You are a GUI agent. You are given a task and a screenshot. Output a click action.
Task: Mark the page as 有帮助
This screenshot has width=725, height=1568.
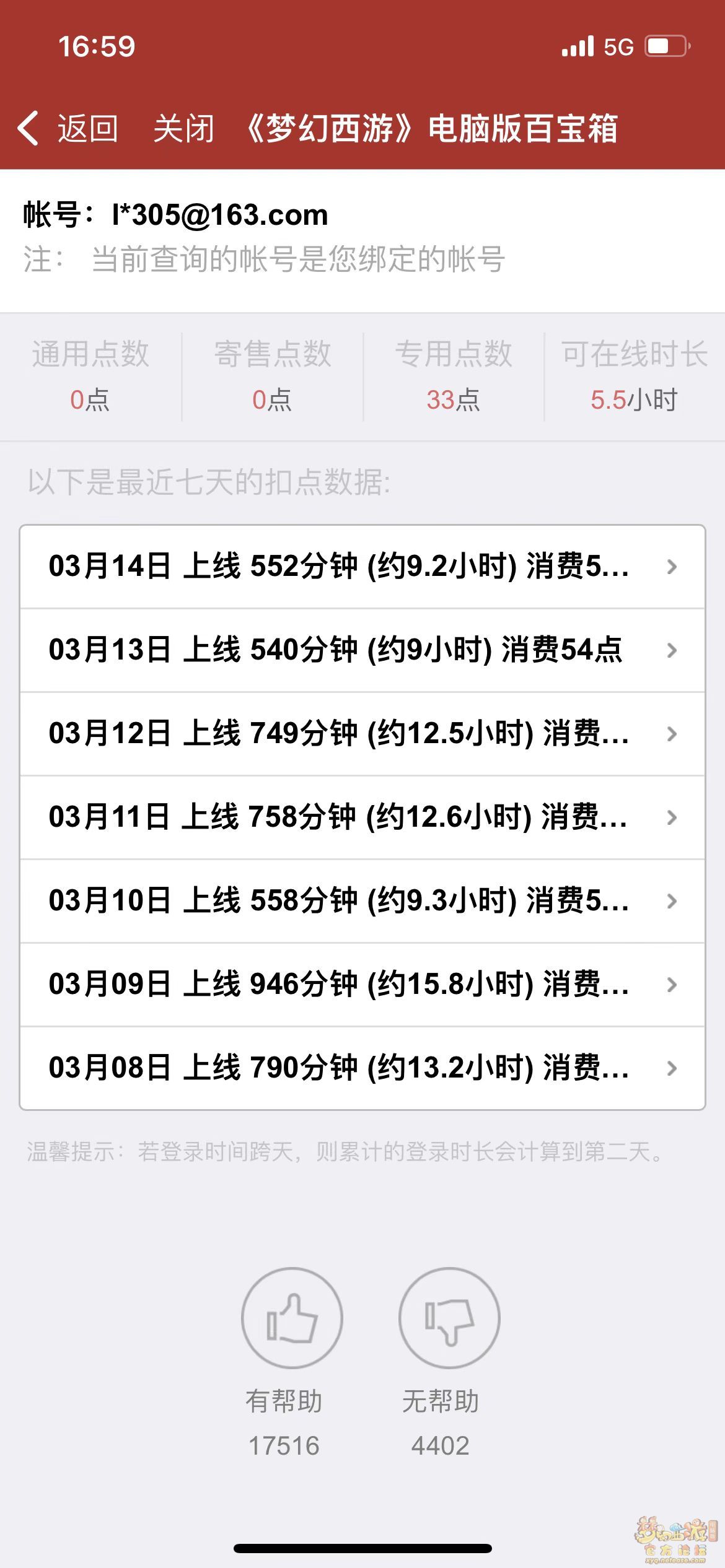[291, 1318]
